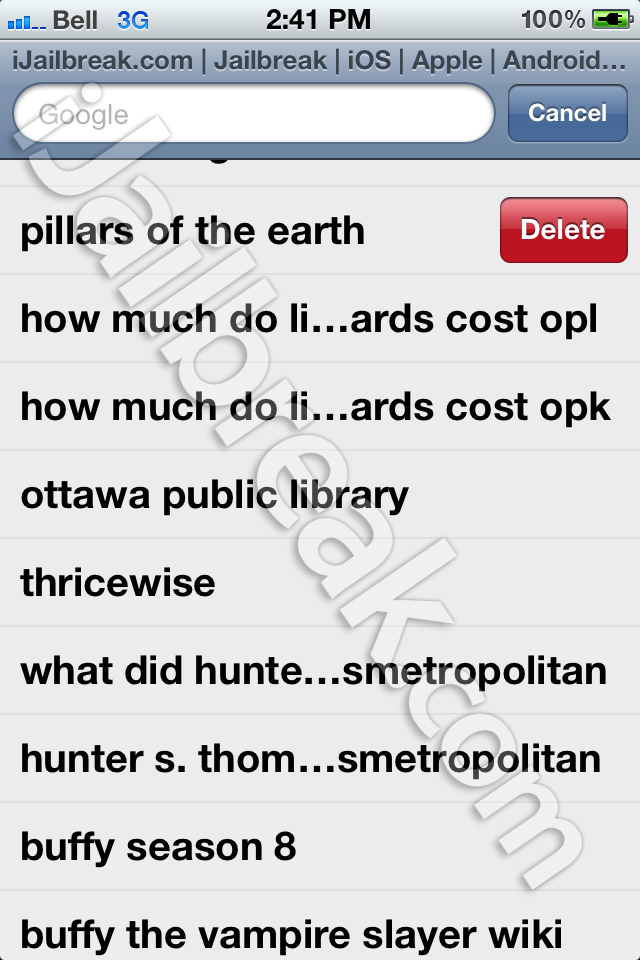The height and width of the screenshot is (960, 640).
Task: Select the what did hunte… search
Action: (313, 671)
